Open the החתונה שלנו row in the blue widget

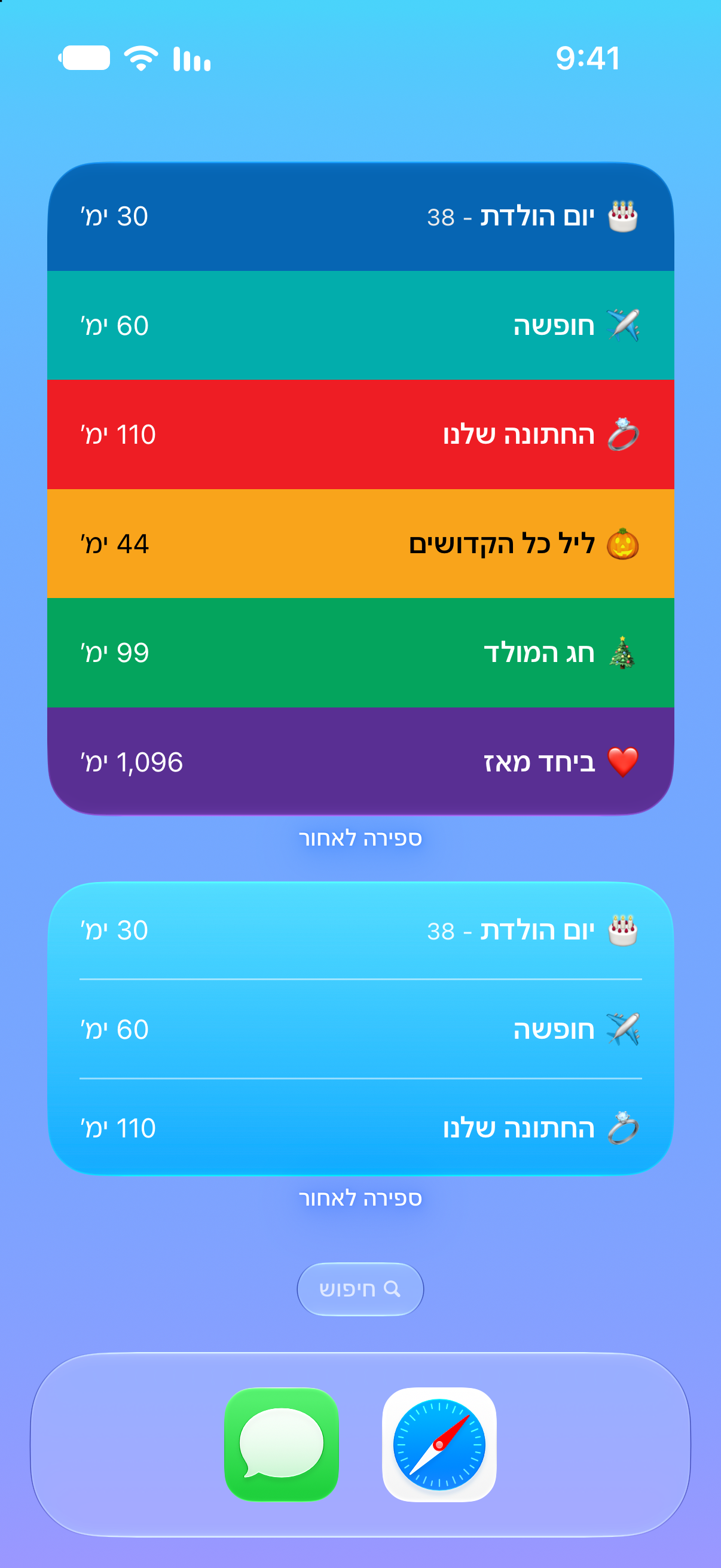click(x=360, y=1128)
